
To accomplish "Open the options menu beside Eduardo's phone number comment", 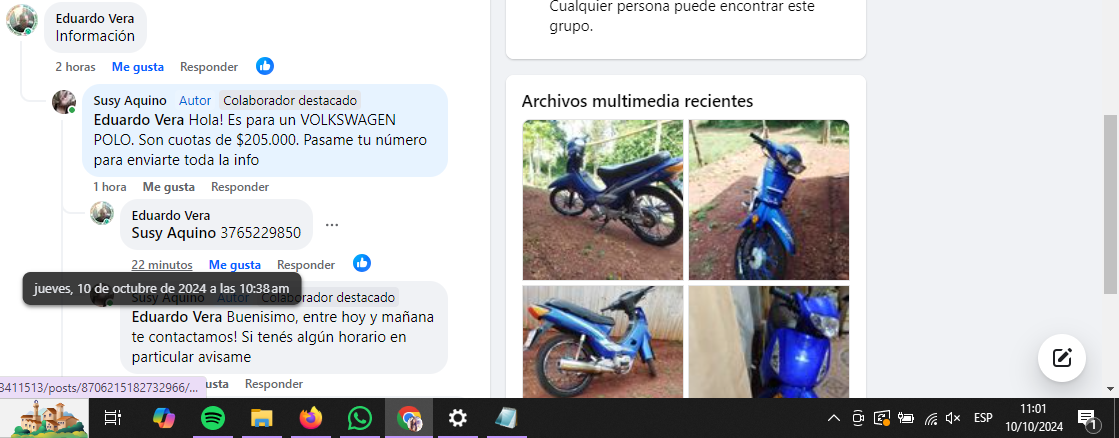I will click(x=332, y=225).
